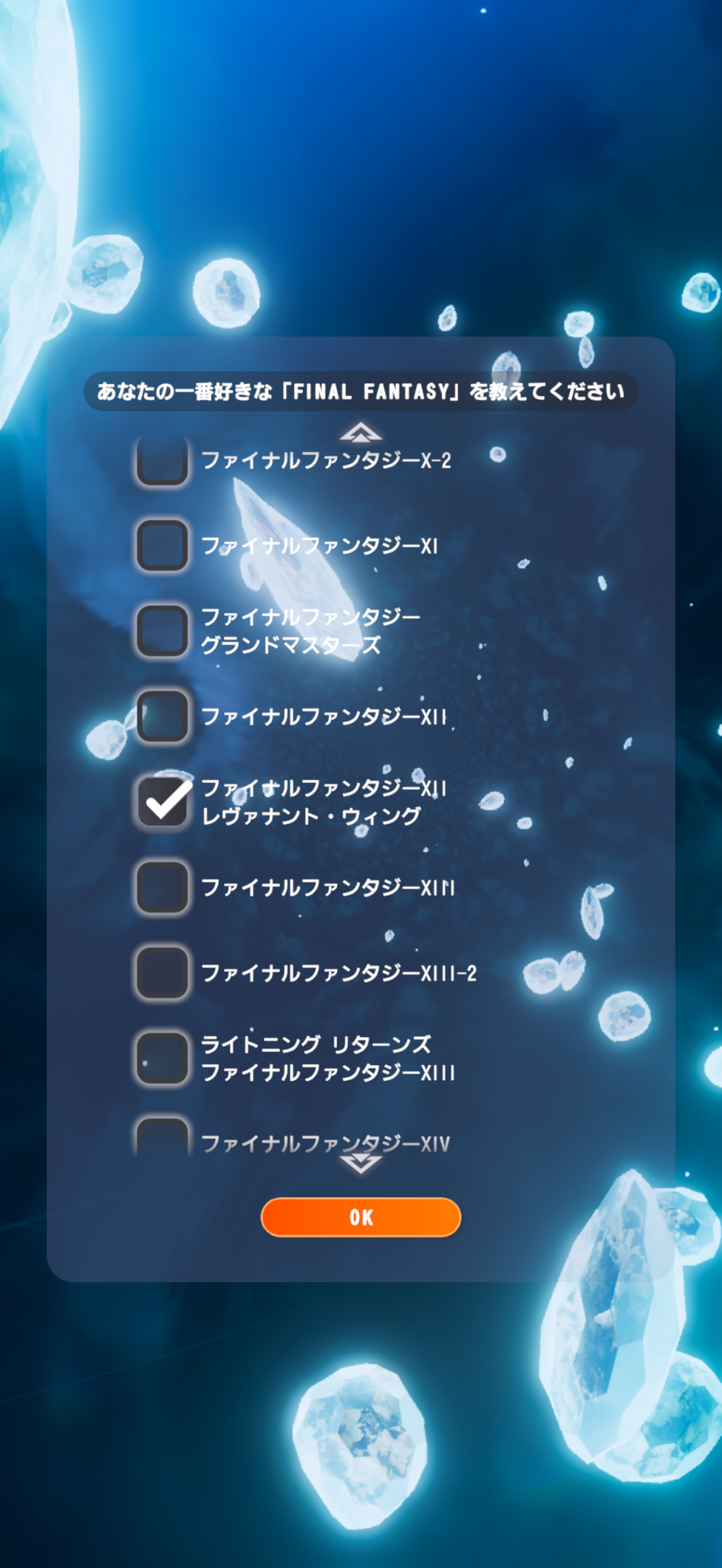Choose the ファイナルファンタジーXIII checkbox
This screenshot has width=722, height=1568.
tap(163, 886)
